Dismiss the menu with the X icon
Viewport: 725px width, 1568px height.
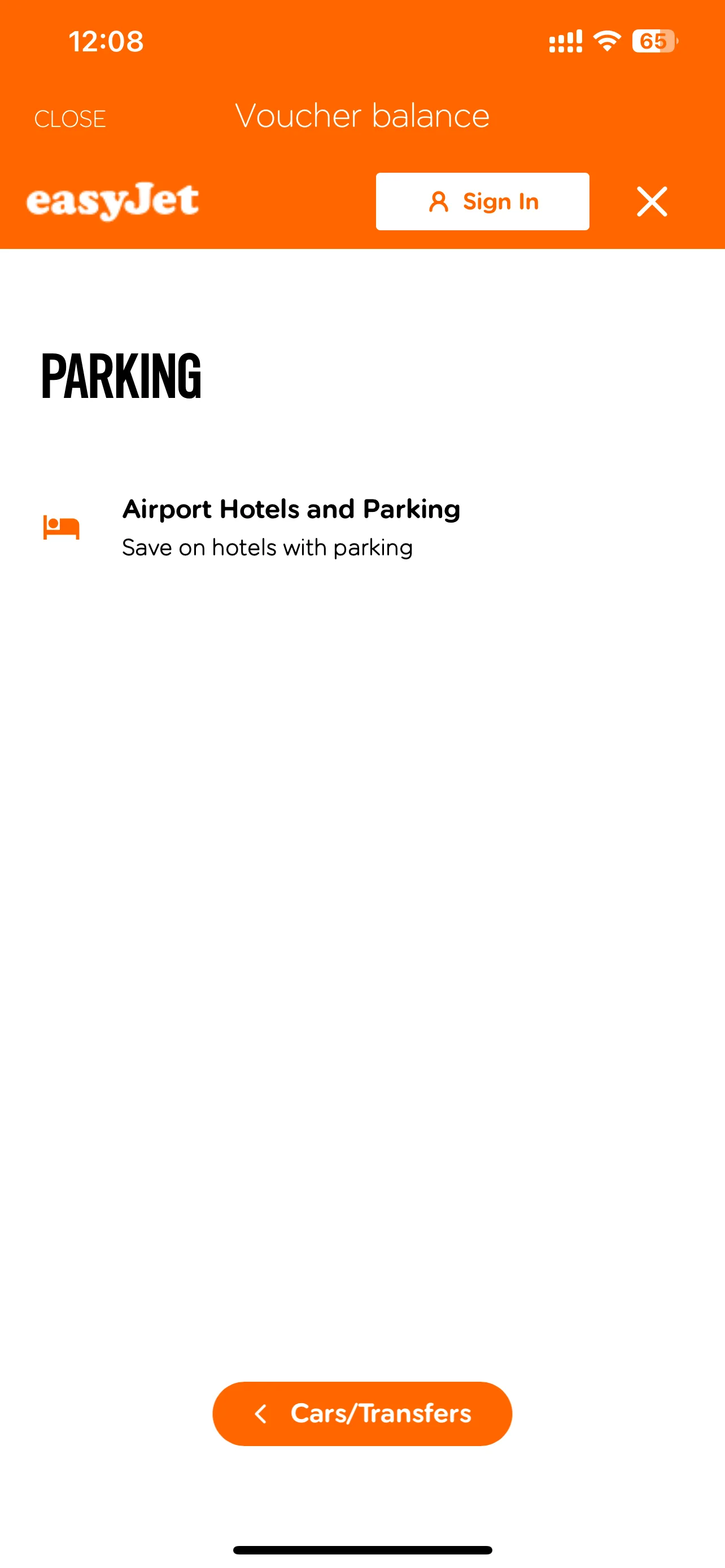652,202
